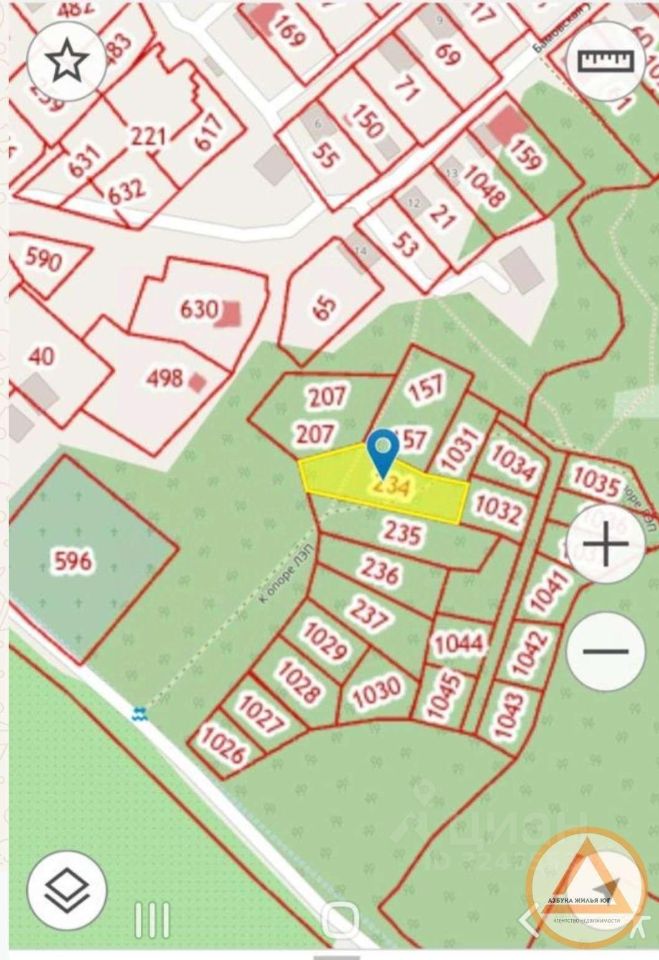Viewport: 659px width, 960px height.
Task: Add this location to favorites with the star
Action: point(67,62)
